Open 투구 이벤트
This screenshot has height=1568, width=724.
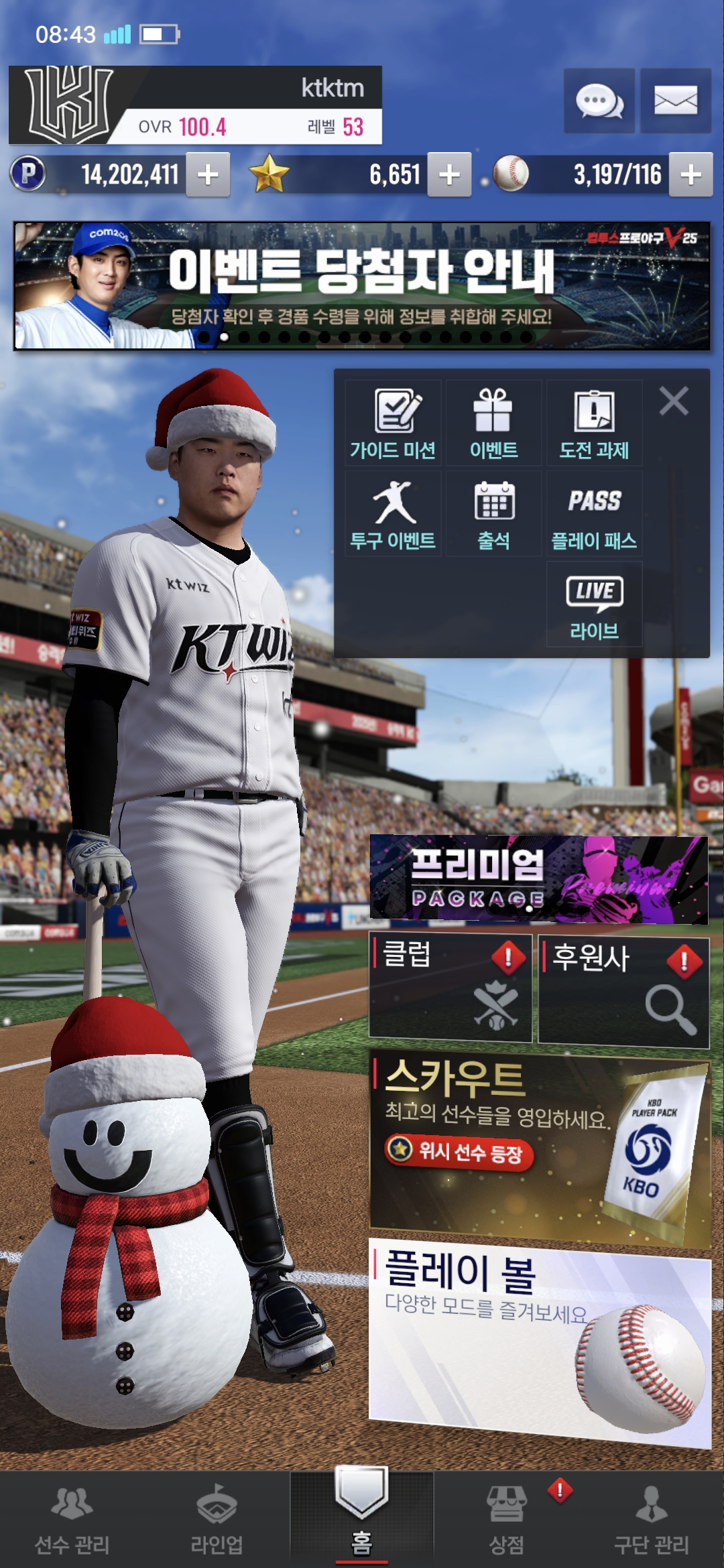pos(393,514)
